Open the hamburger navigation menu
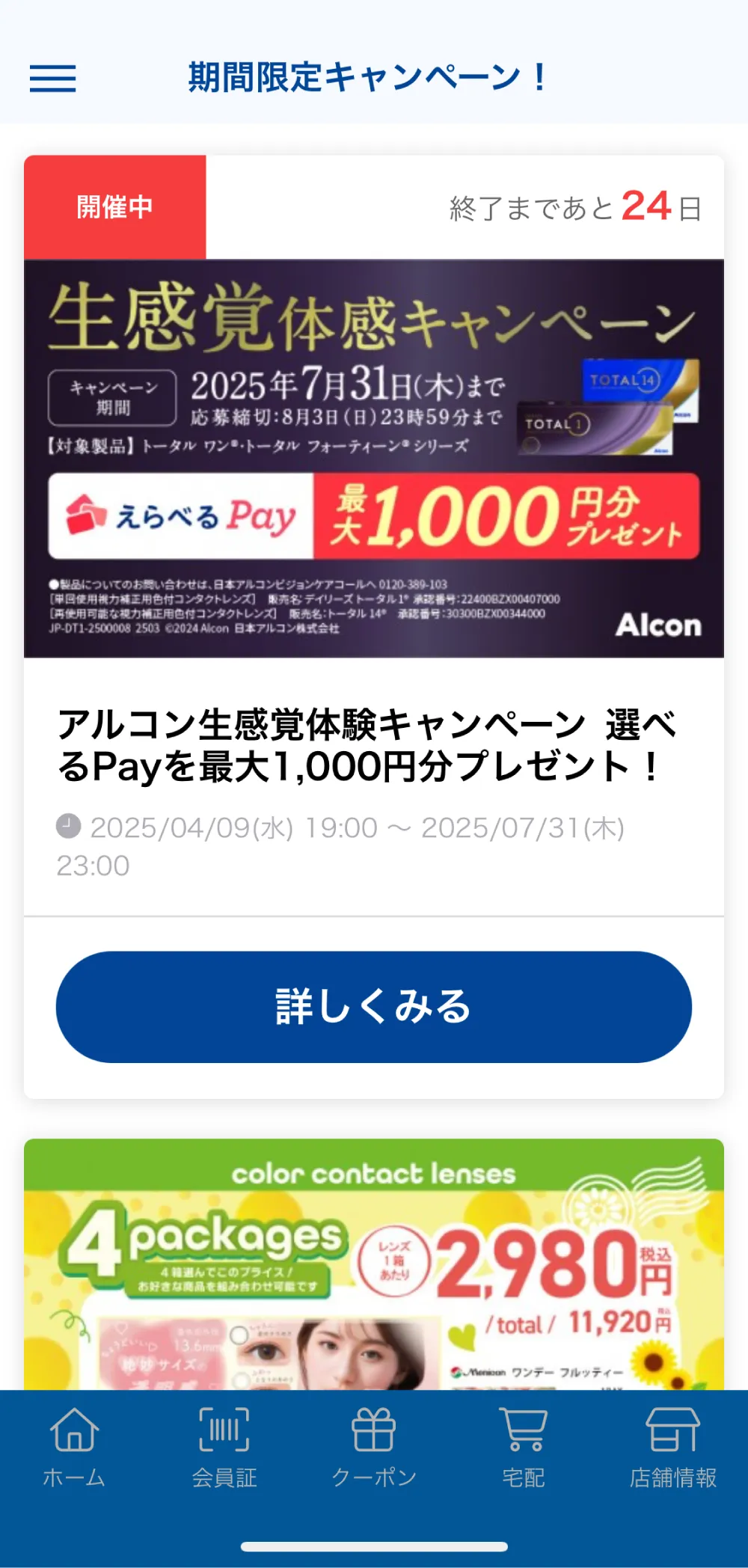This screenshot has width=748, height=1568. (x=53, y=79)
